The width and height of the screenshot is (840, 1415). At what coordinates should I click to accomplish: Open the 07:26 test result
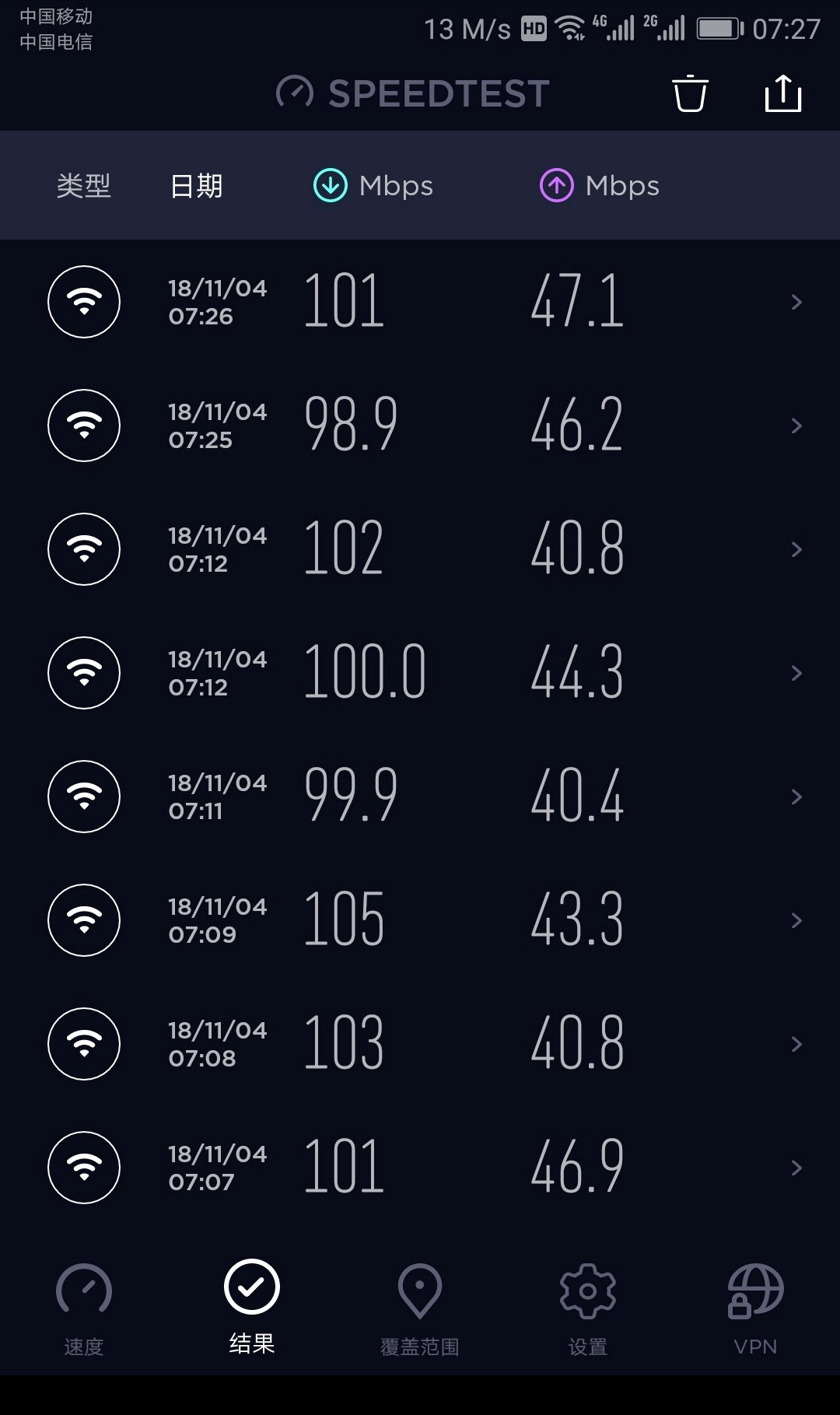[420, 302]
